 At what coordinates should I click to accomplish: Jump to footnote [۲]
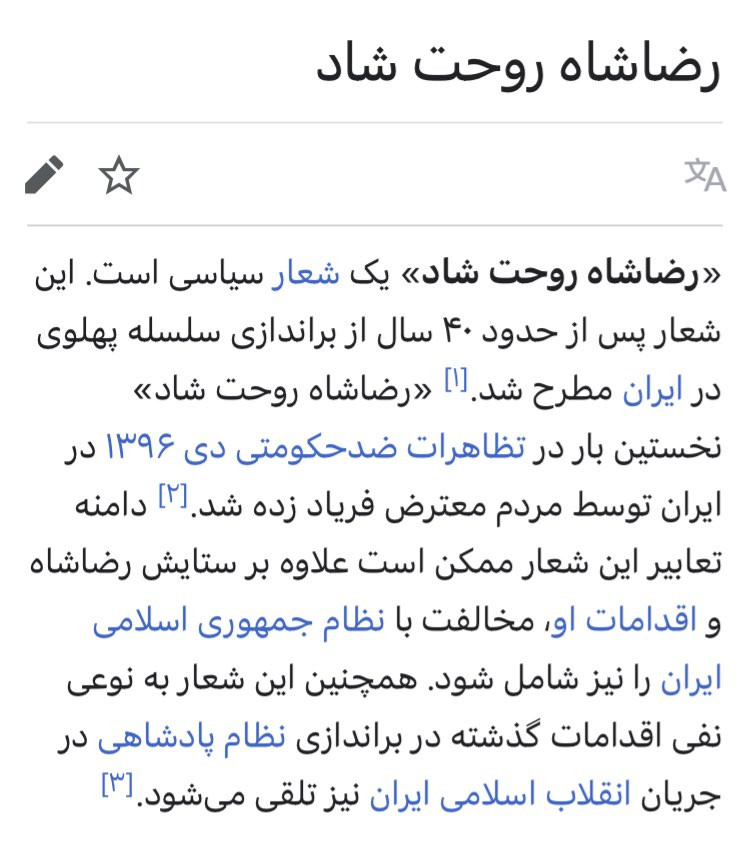pos(173,496)
